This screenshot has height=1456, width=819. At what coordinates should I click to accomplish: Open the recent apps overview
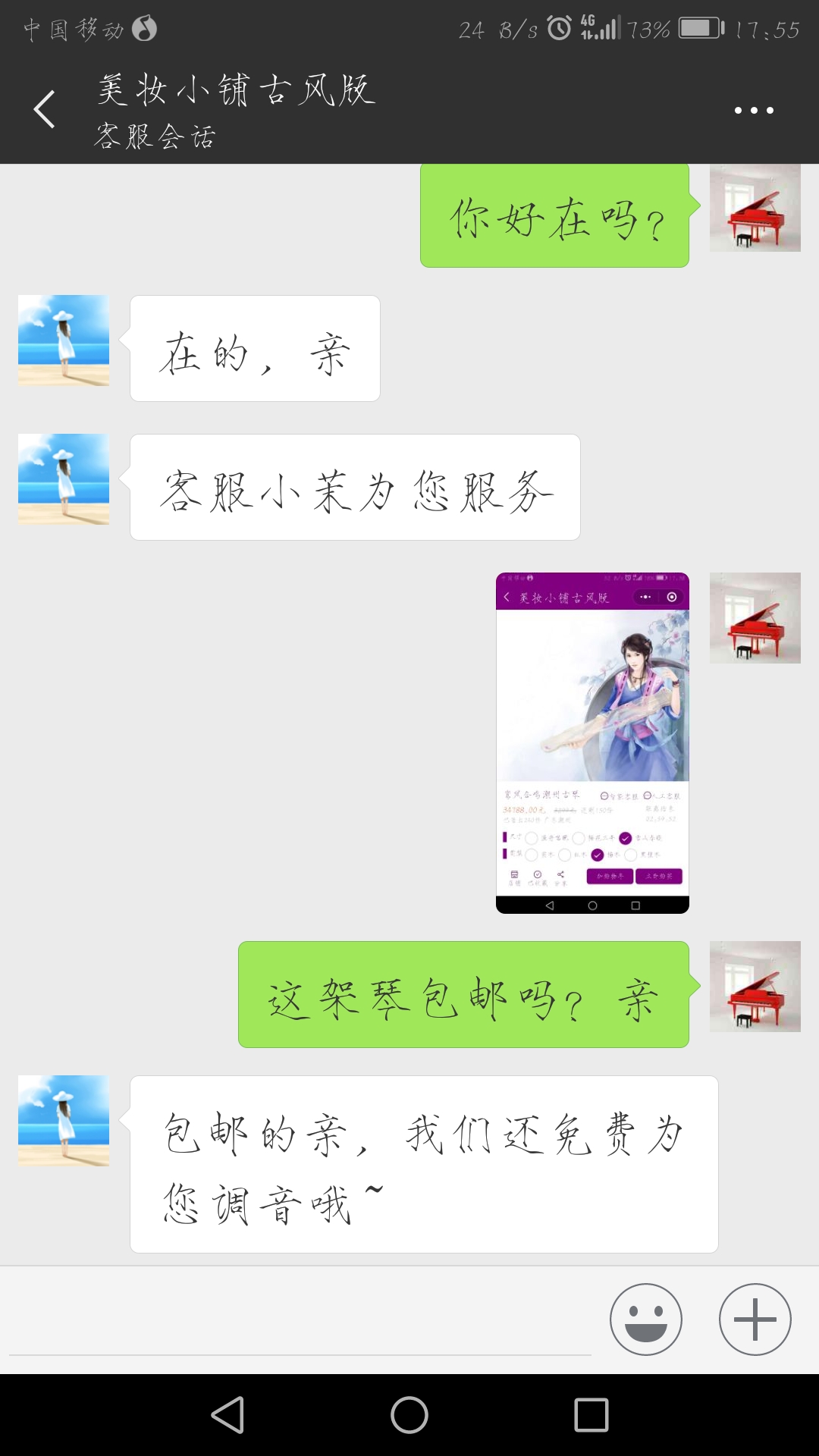[x=591, y=1415]
